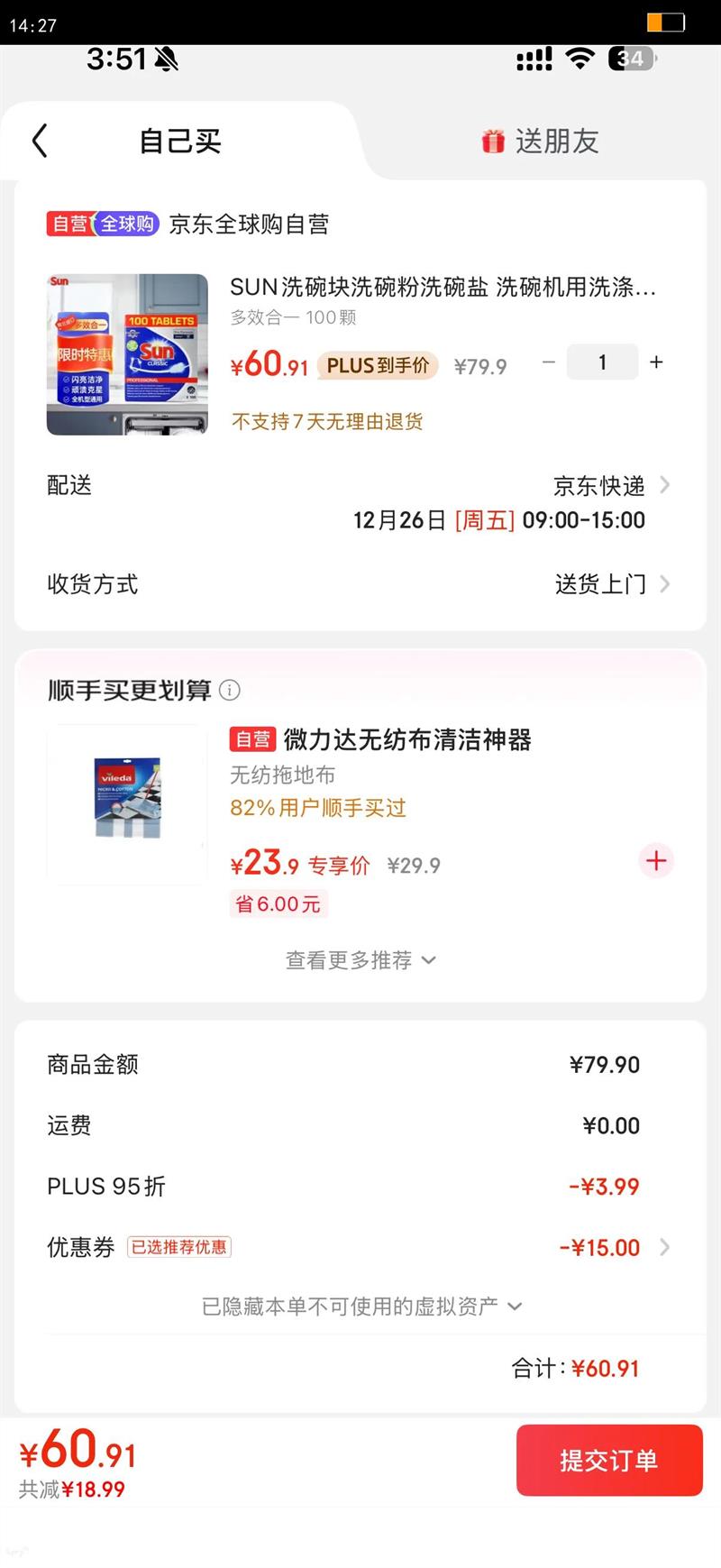Expand 已隐藏本单不可使用的虚拟资产
This screenshot has width=721, height=1568.
[x=360, y=1307]
